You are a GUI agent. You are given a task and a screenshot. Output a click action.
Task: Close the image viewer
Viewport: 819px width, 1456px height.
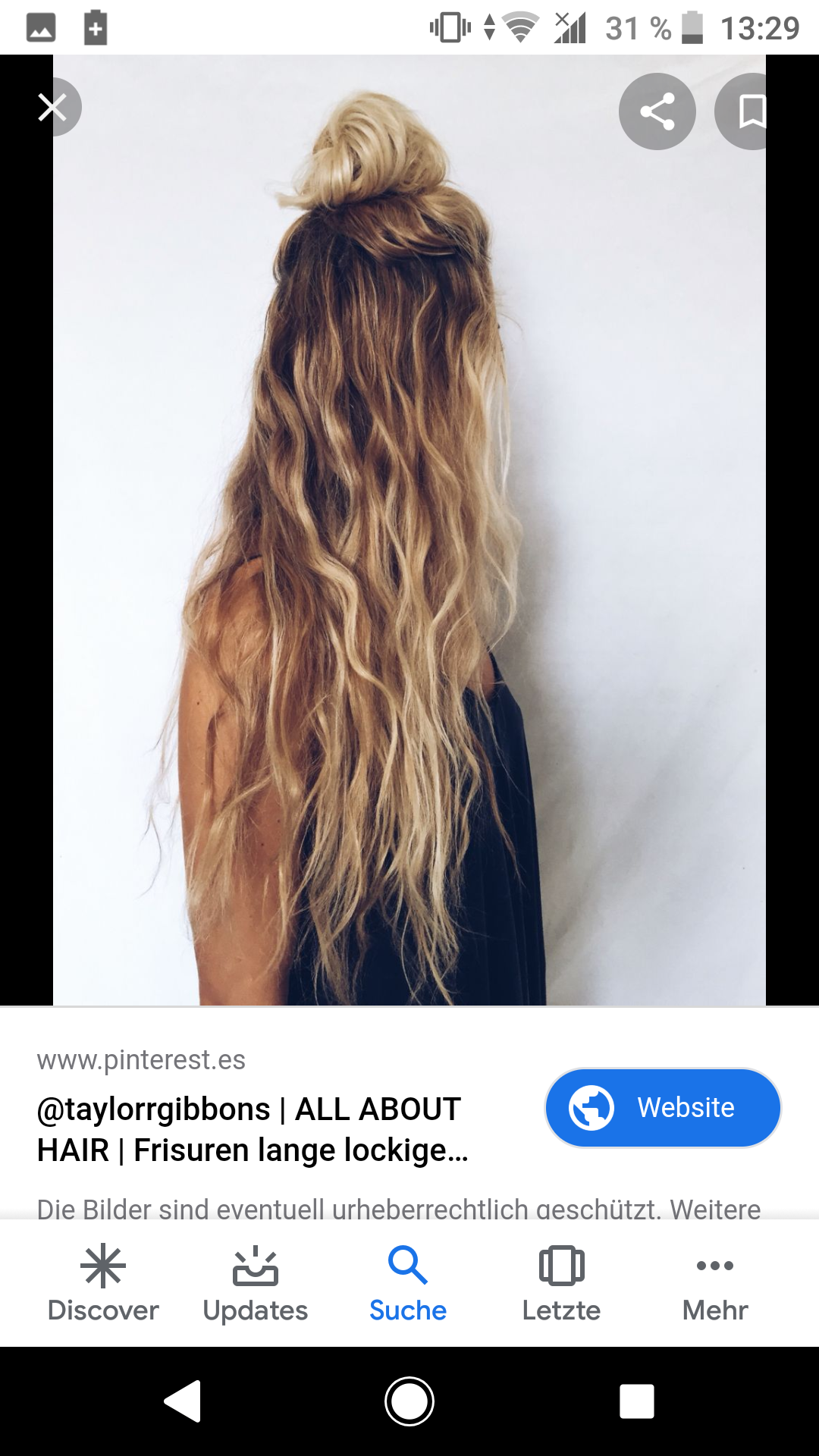pos(52,108)
